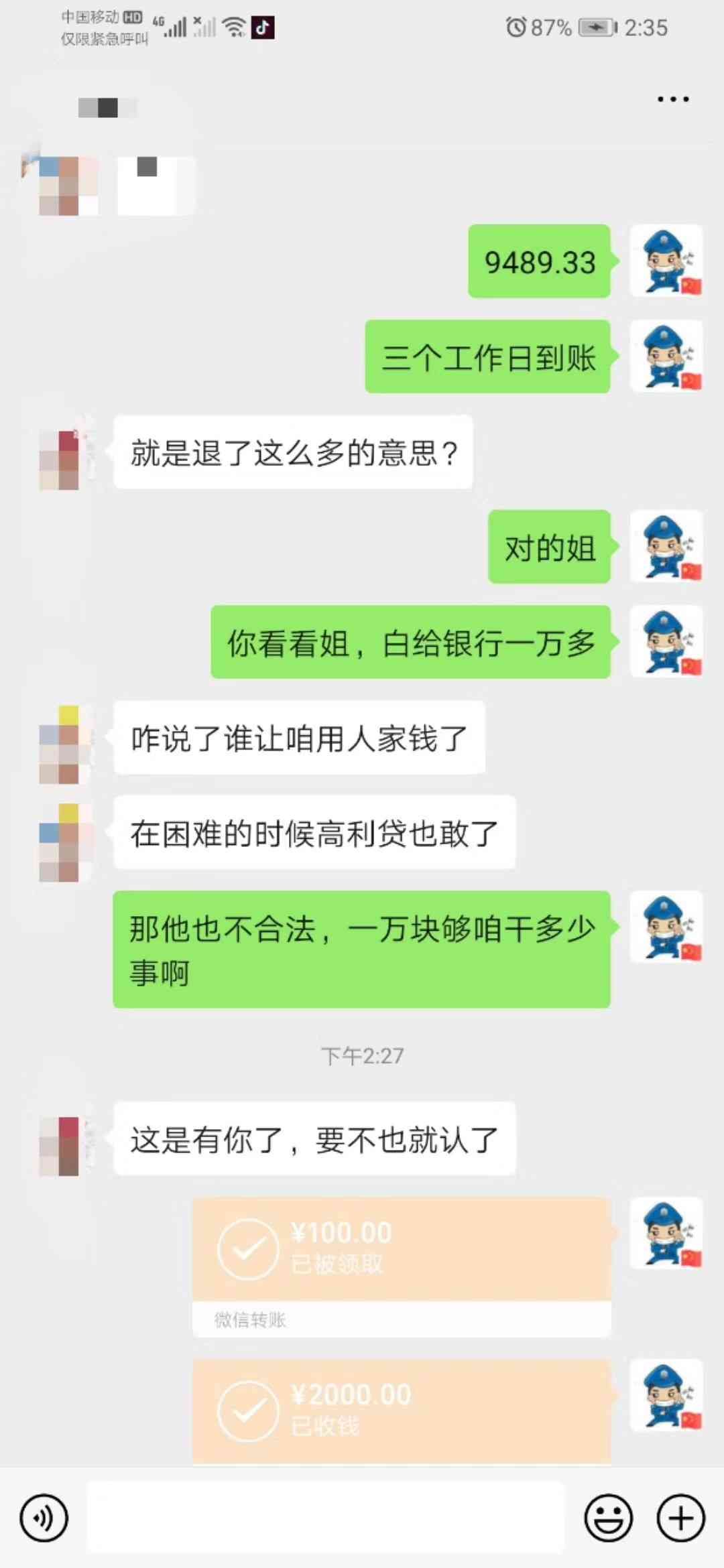Open the chat's three-dot more menu
Image resolution: width=724 pixels, height=1568 pixels.
coord(672,99)
